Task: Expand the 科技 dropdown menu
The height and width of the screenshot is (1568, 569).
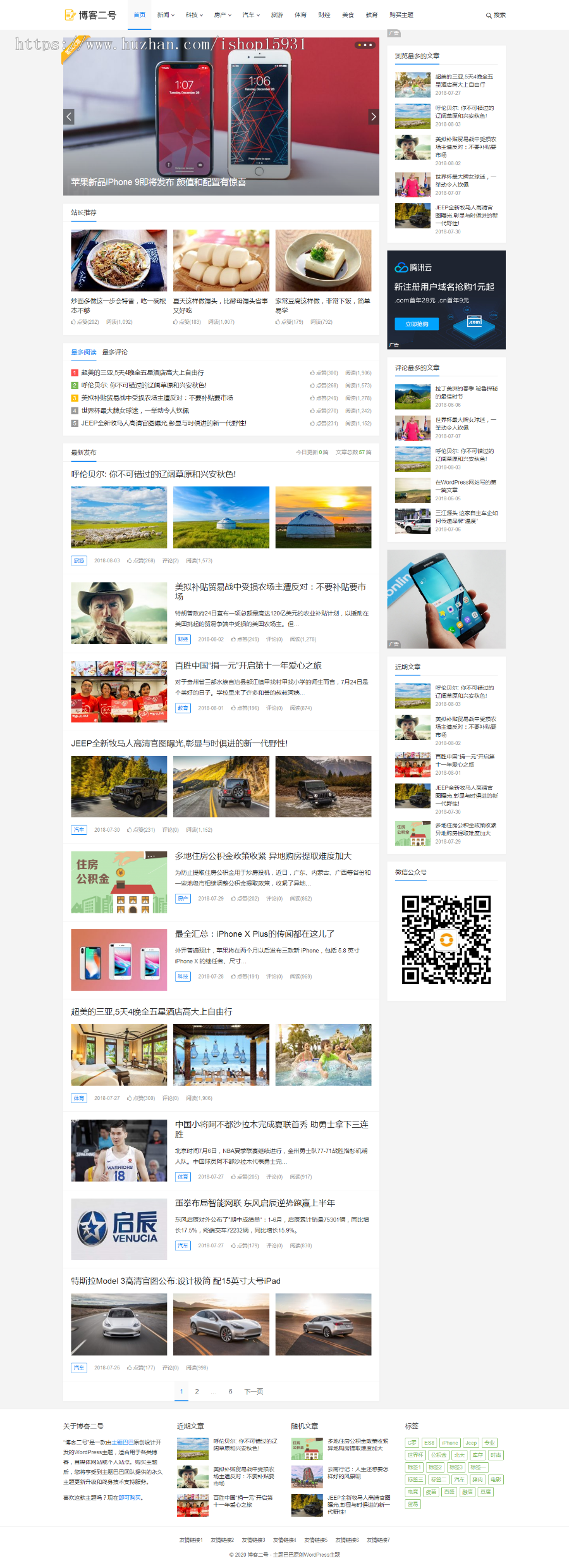Action: (190, 15)
